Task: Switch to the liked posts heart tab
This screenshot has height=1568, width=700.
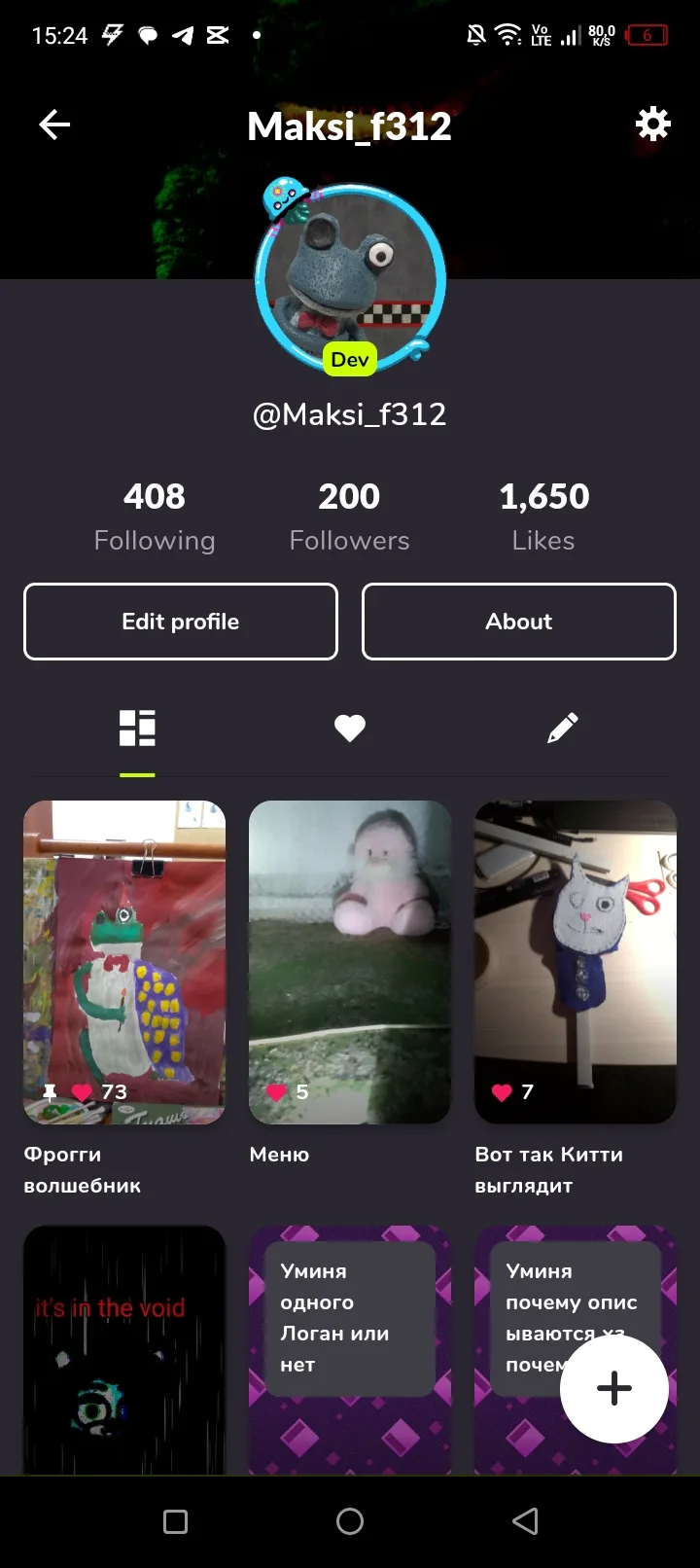Action: (x=350, y=728)
